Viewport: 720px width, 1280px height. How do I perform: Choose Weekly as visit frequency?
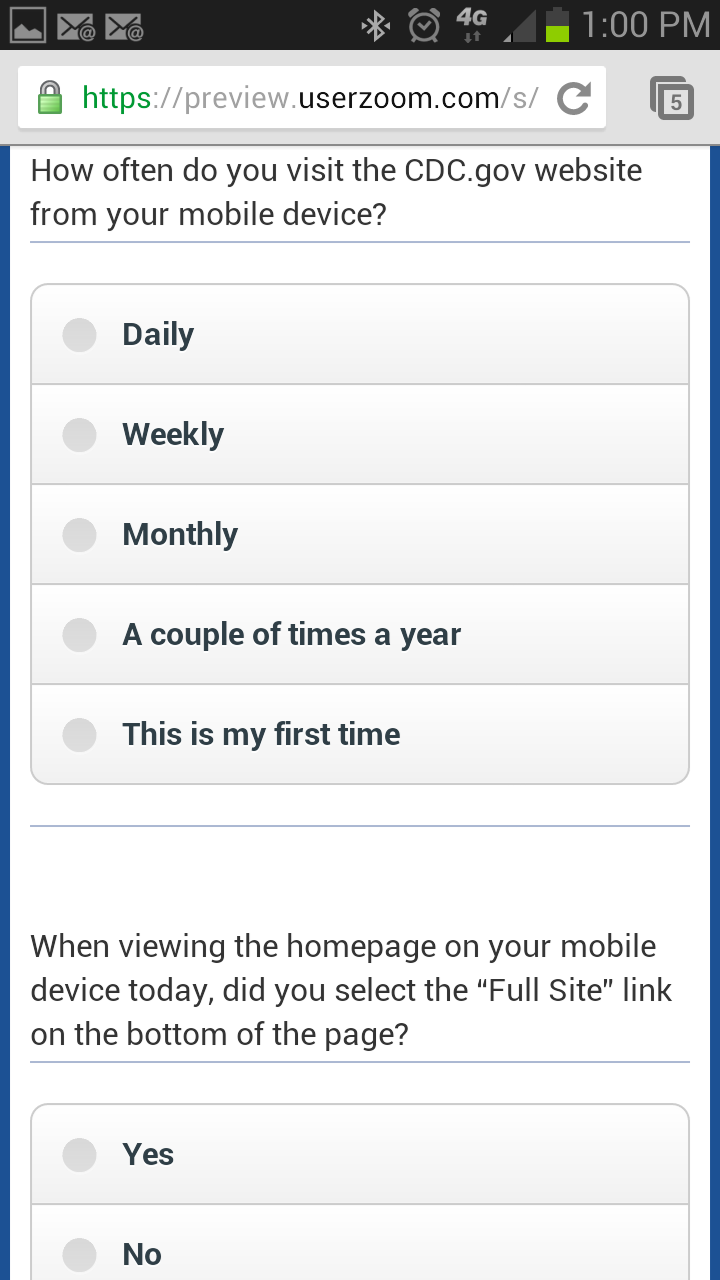(x=360, y=434)
